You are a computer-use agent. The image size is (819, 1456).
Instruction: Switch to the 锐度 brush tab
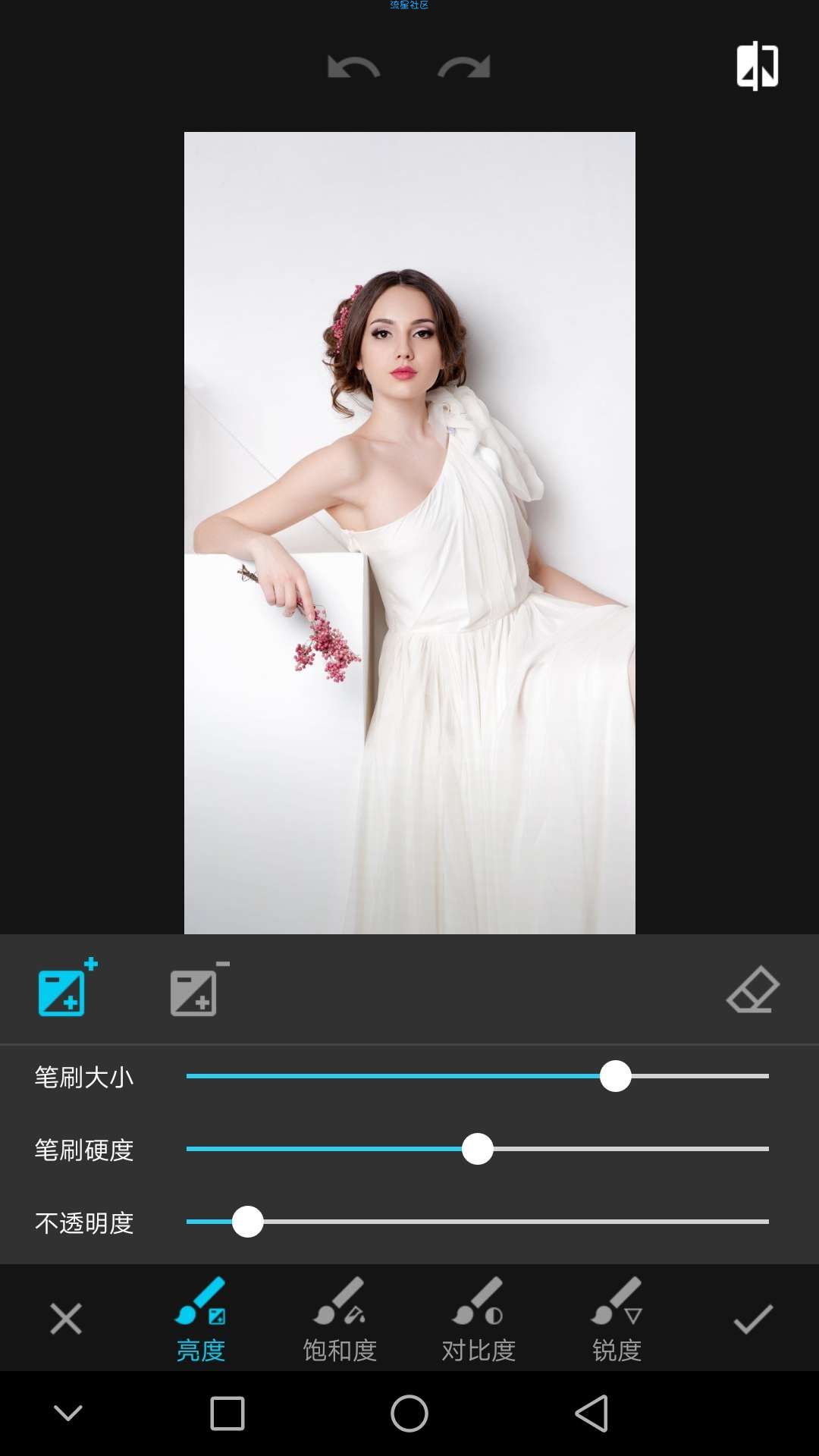point(617,1319)
